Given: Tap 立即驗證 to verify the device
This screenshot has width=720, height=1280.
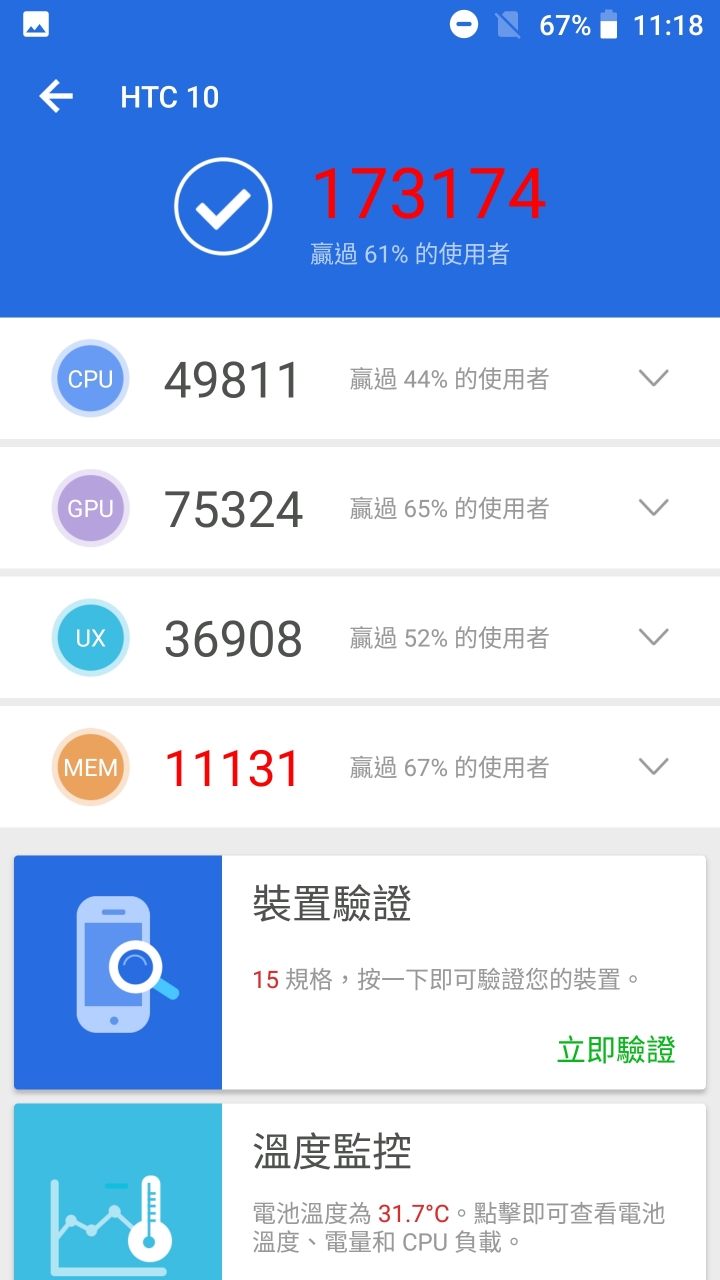Looking at the screenshot, I should tap(616, 1050).
